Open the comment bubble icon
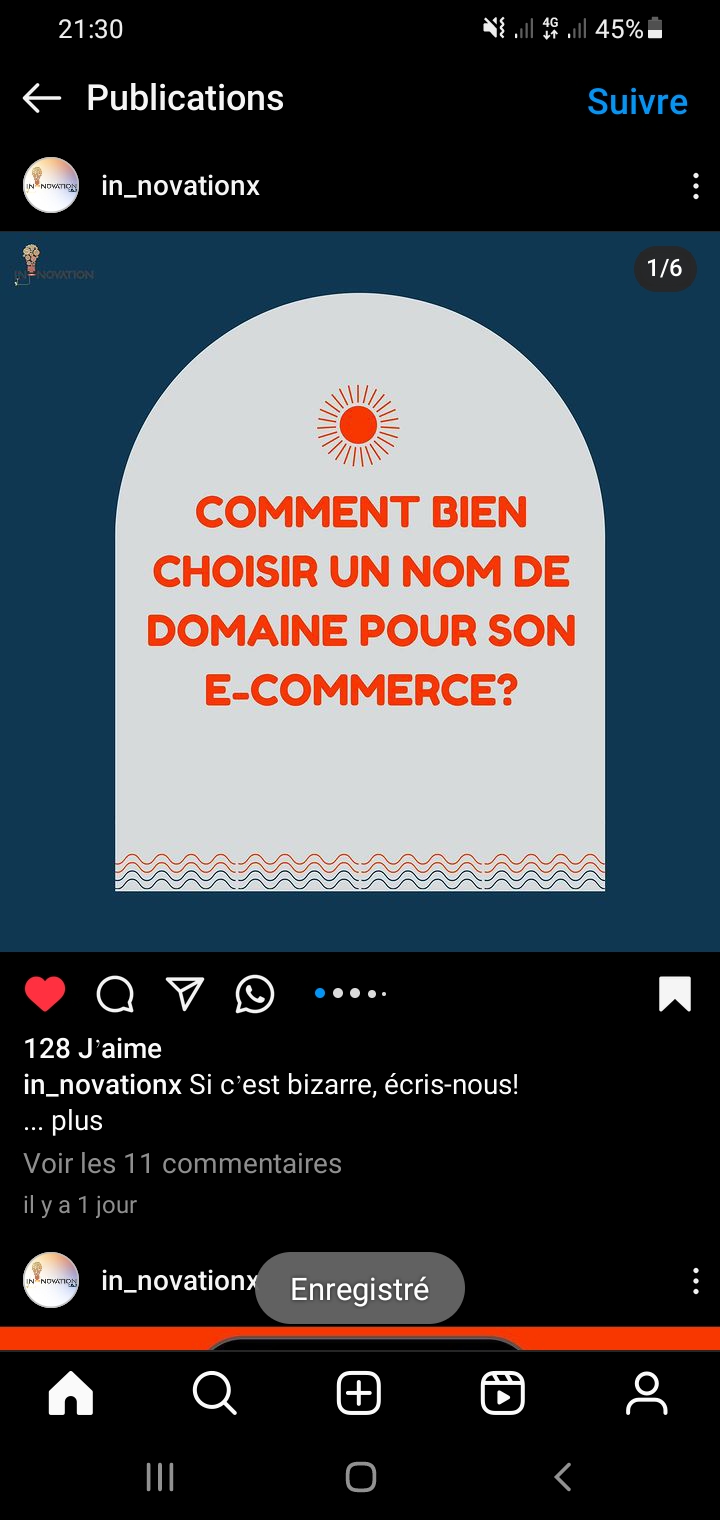720x1520 pixels. 115,994
